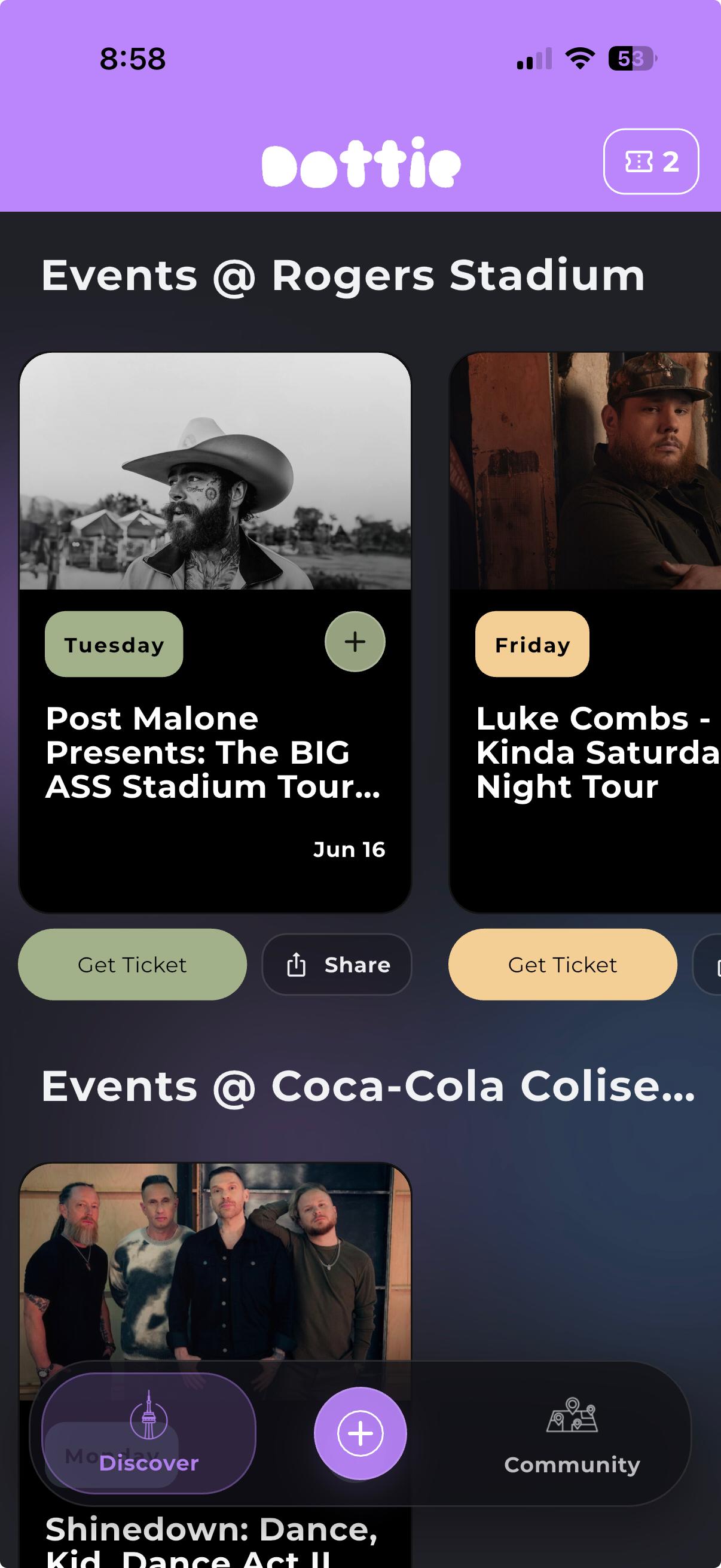Share the Post Malone event
721x1568 pixels.
[337, 964]
